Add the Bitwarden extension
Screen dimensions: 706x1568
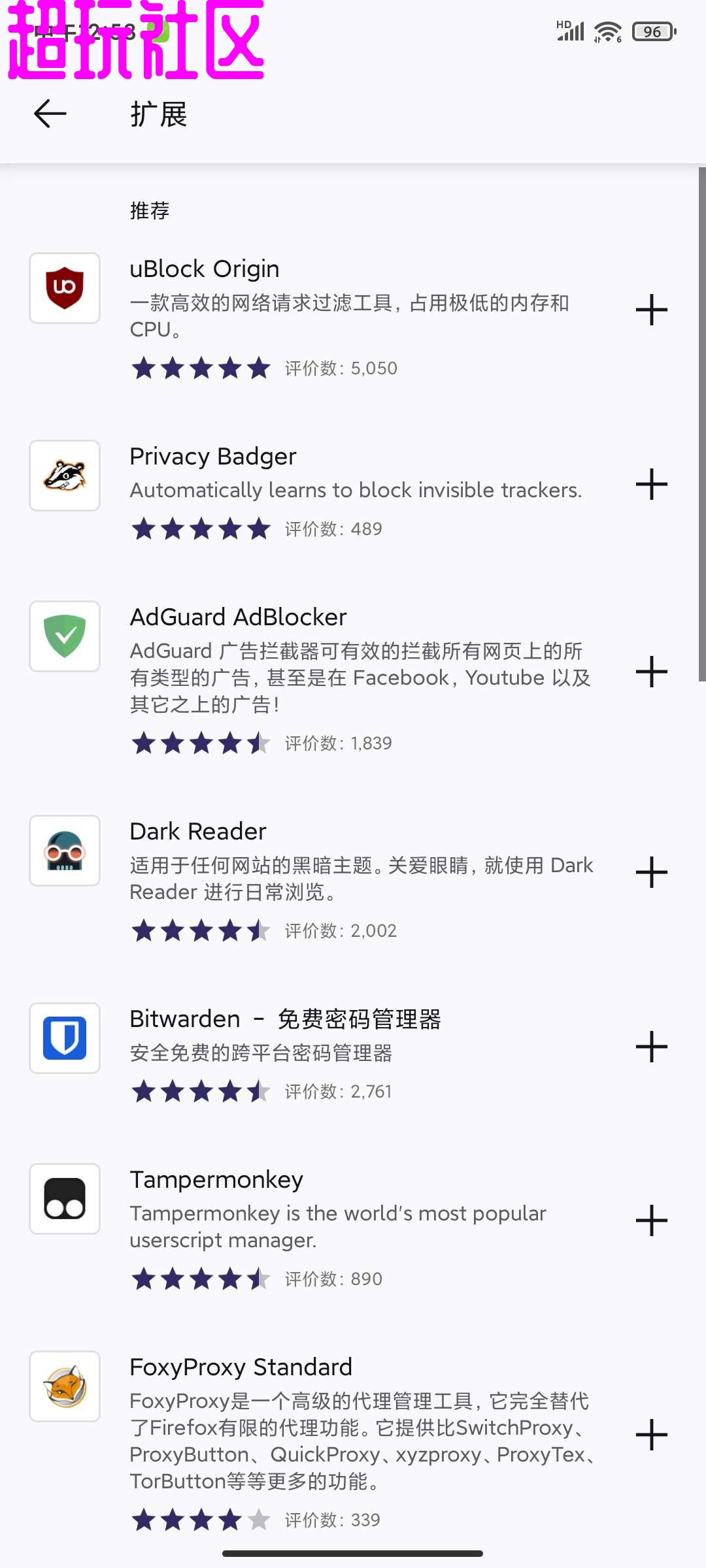coord(651,1047)
